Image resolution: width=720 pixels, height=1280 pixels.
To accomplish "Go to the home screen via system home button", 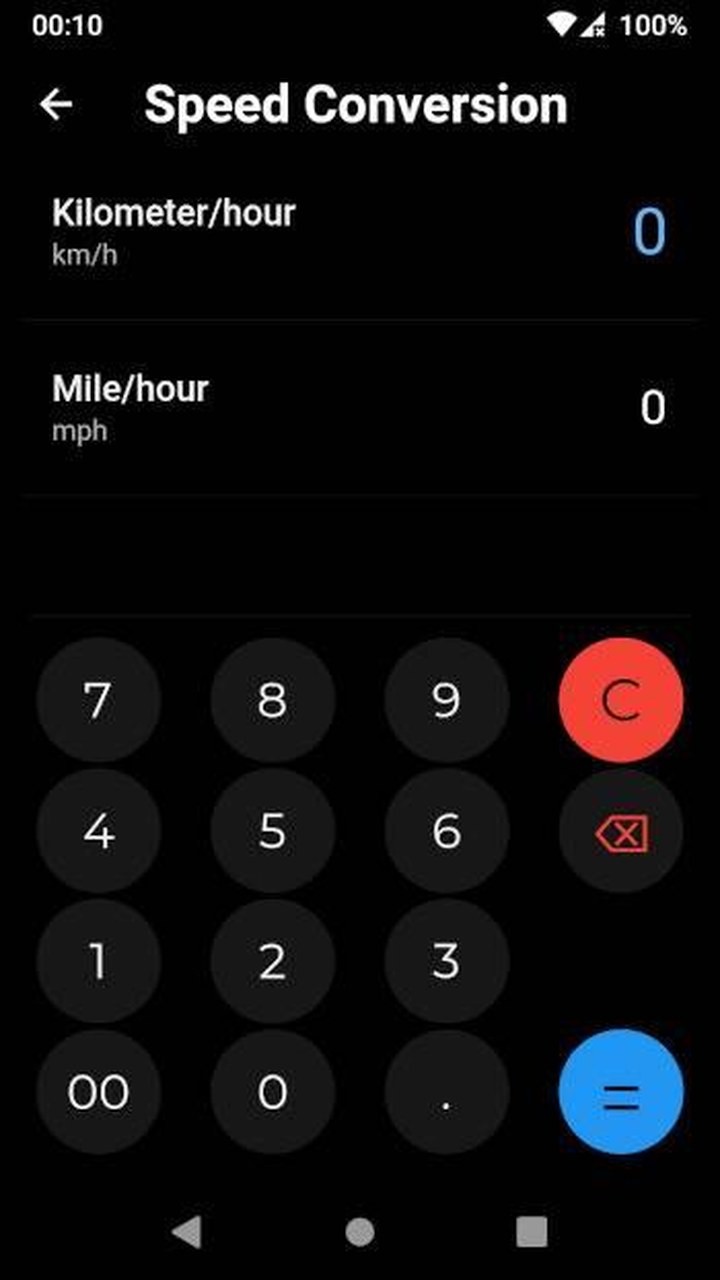I will click(360, 1232).
